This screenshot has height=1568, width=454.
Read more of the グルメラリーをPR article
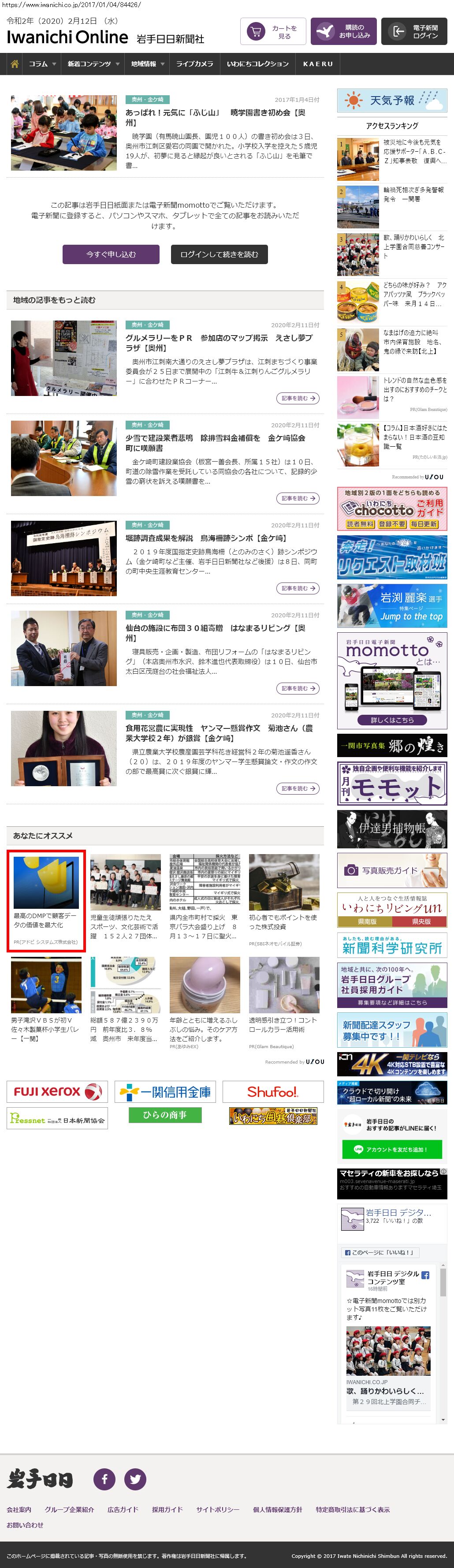[298, 398]
